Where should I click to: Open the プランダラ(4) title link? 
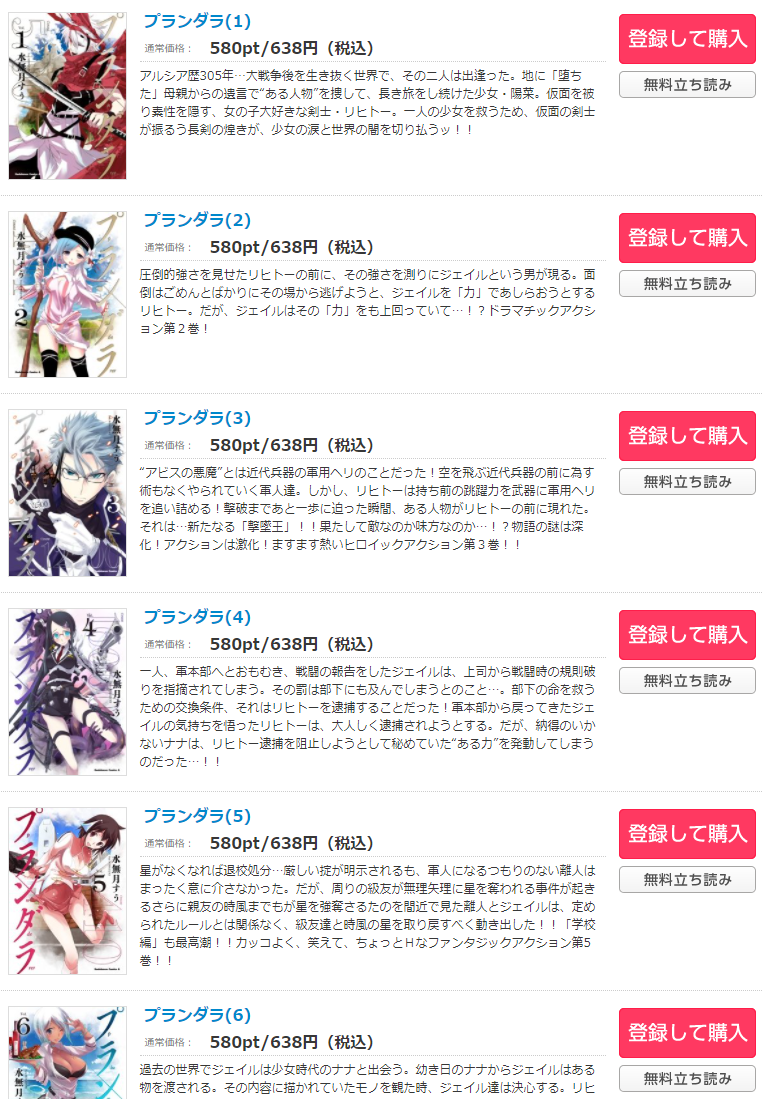(197, 617)
